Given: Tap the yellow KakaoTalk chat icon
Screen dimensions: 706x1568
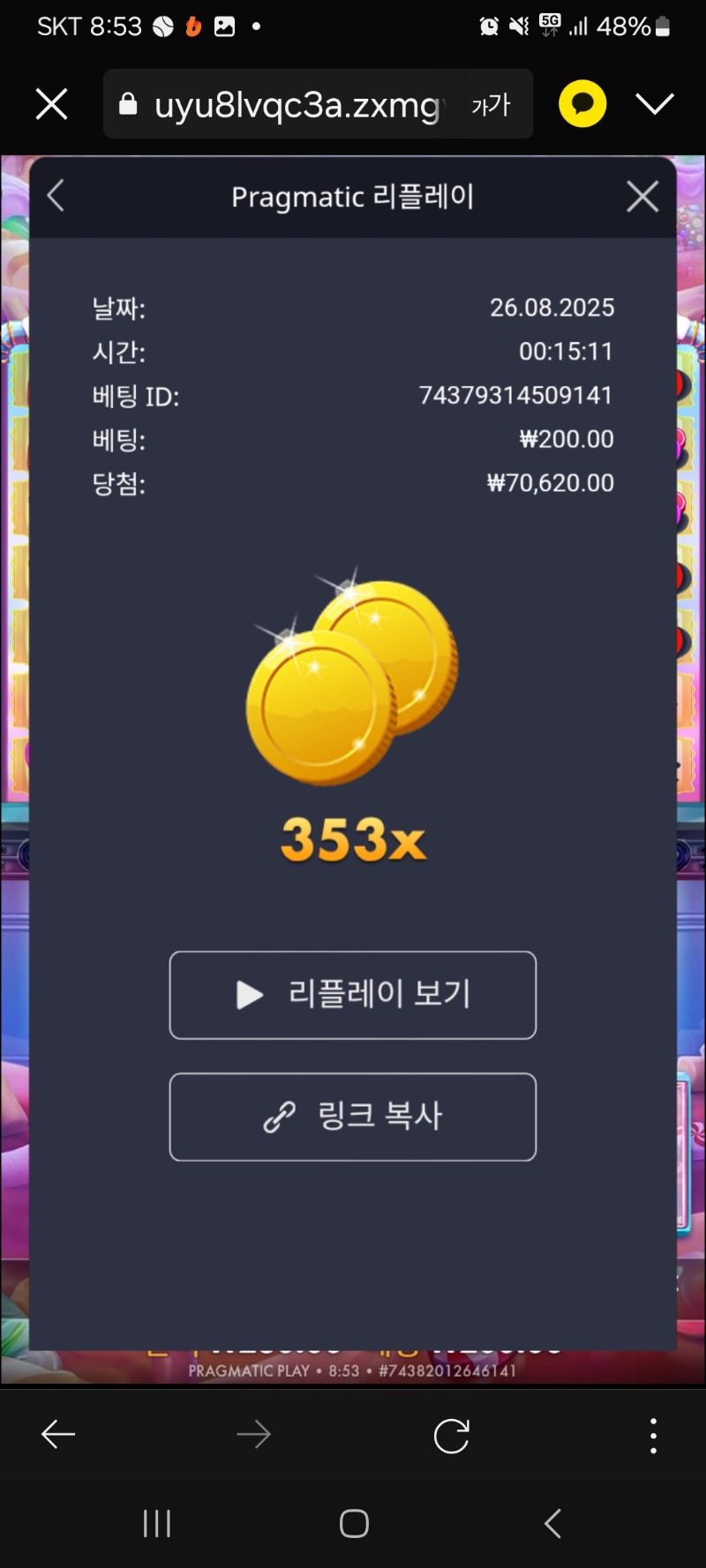Looking at the screenshot, I should 582,104.
